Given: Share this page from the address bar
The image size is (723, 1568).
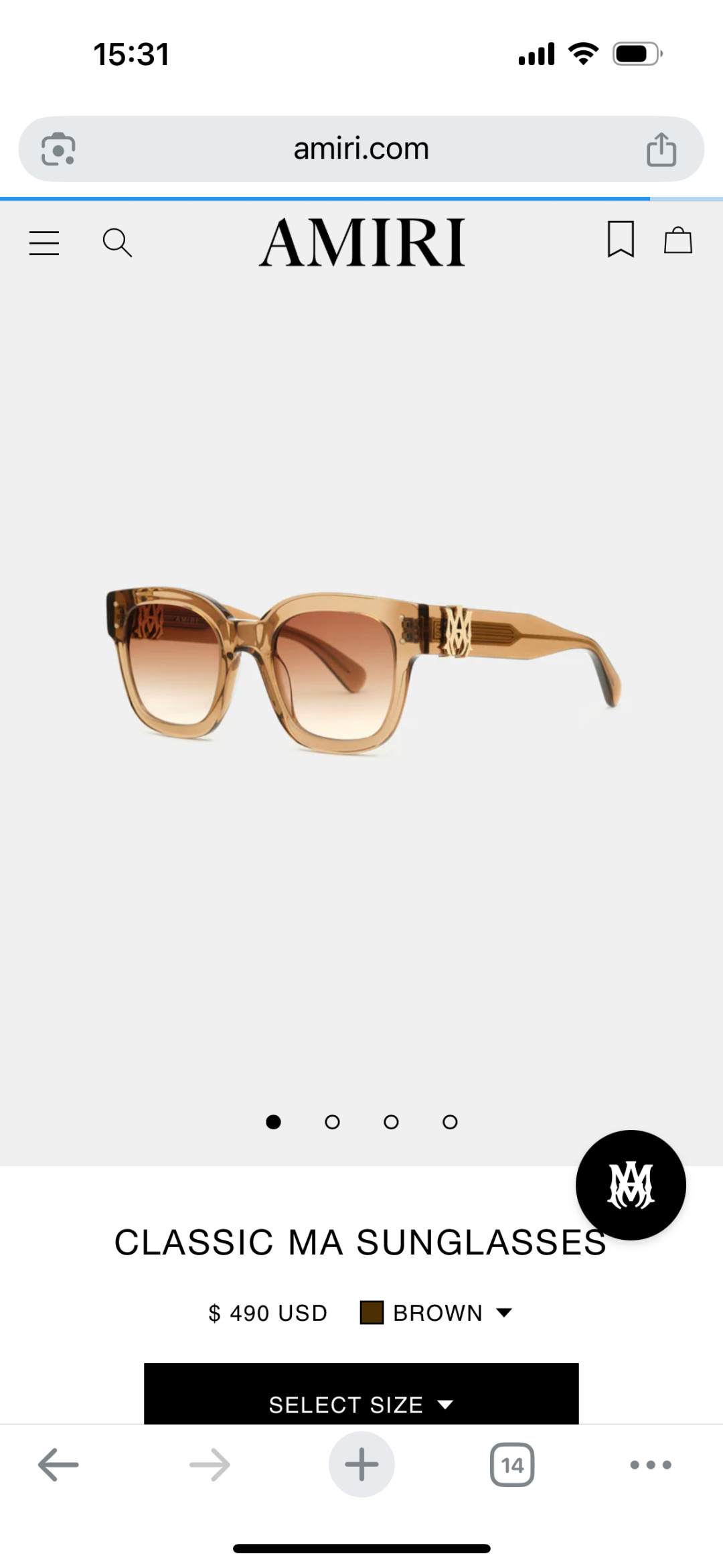Looking at the screenshot, I should [661, 149].
